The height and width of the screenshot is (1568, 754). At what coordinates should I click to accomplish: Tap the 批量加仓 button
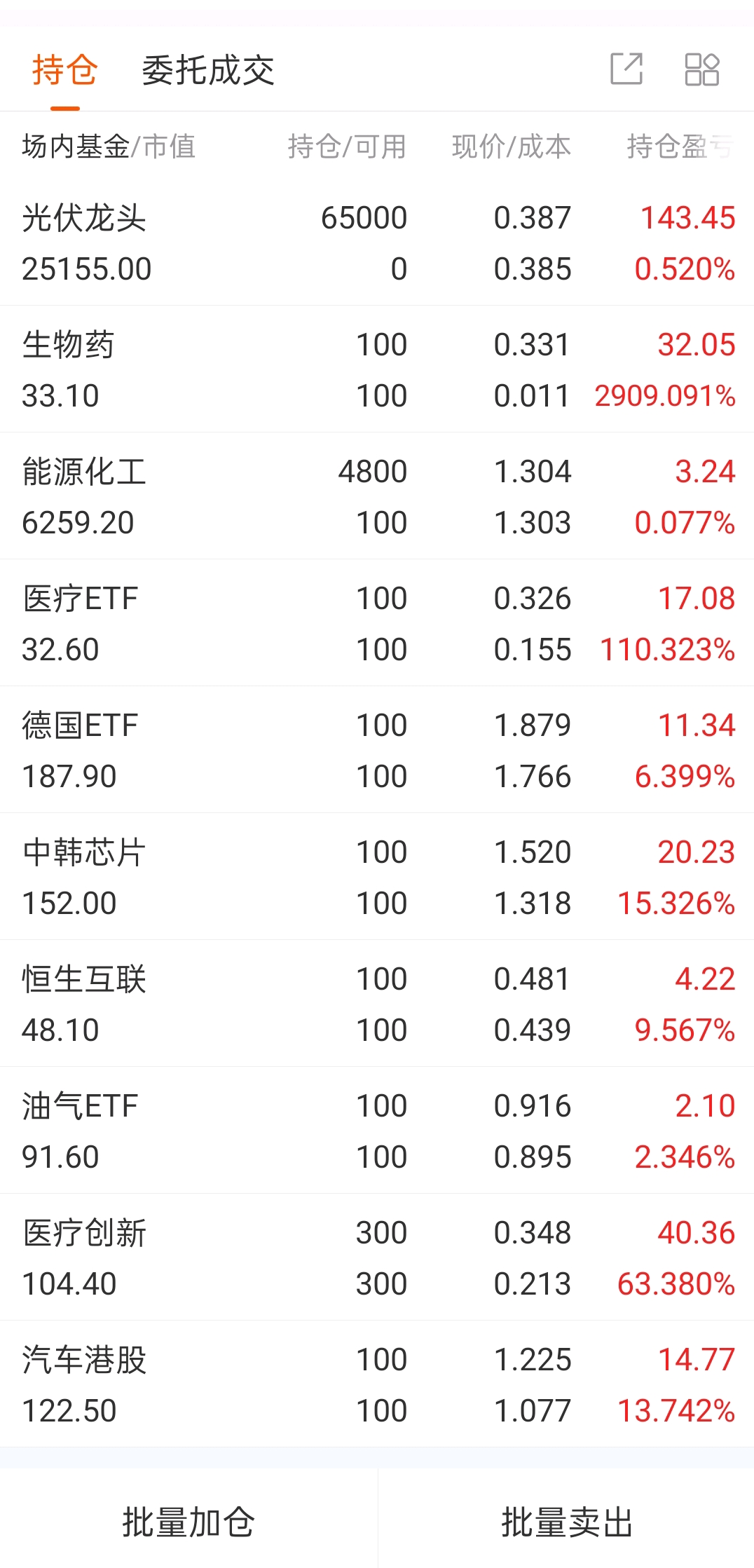[x=188, y=1521]
